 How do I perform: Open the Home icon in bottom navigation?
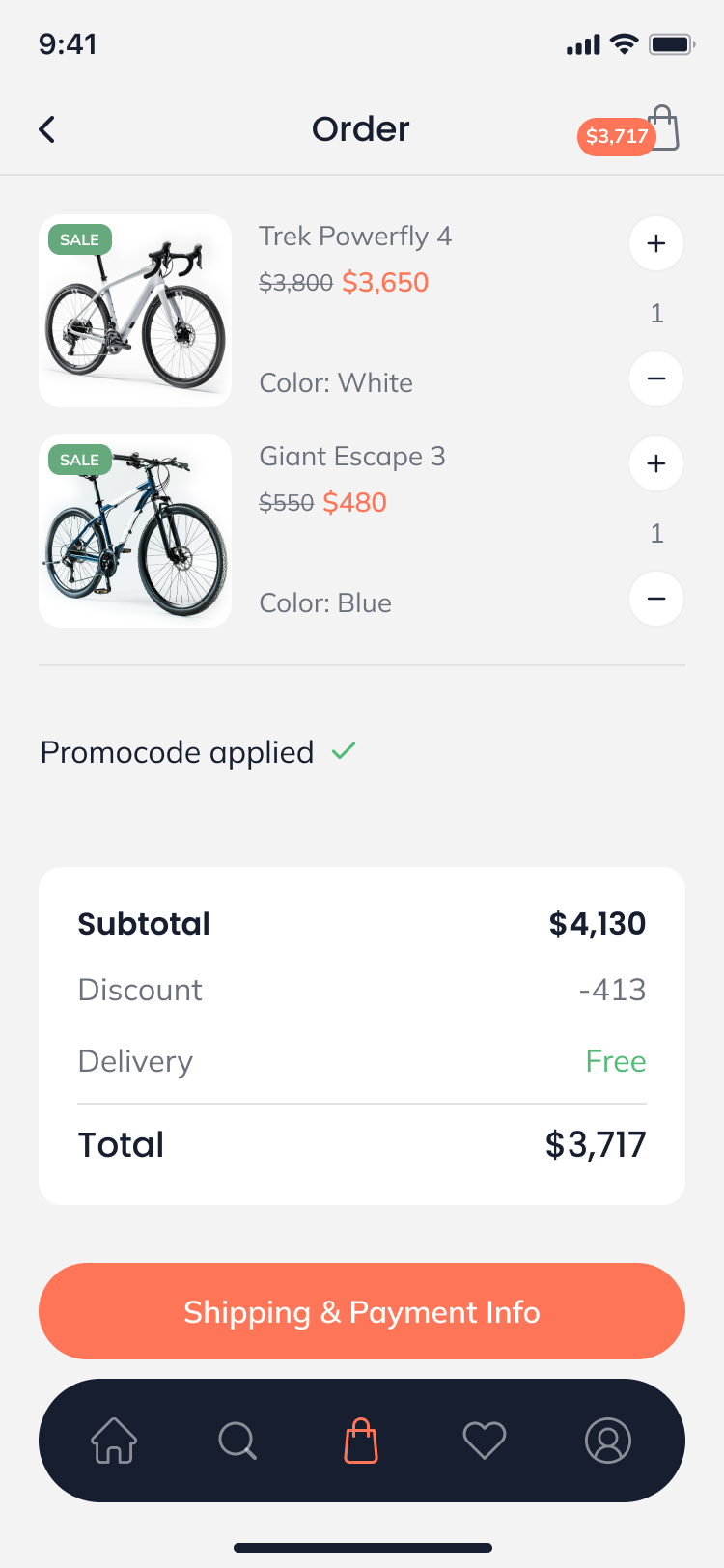pos(113,1440)
